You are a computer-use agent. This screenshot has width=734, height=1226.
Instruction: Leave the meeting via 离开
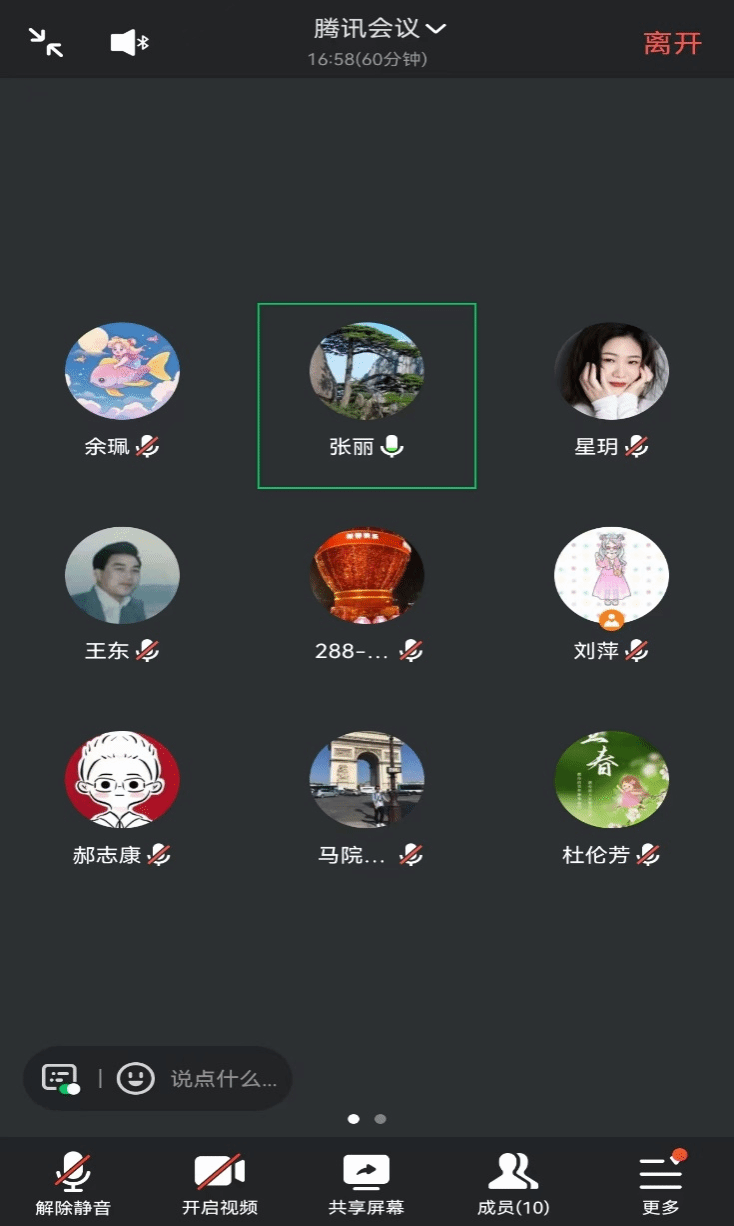pyautogui.click(x=672, y=43)
